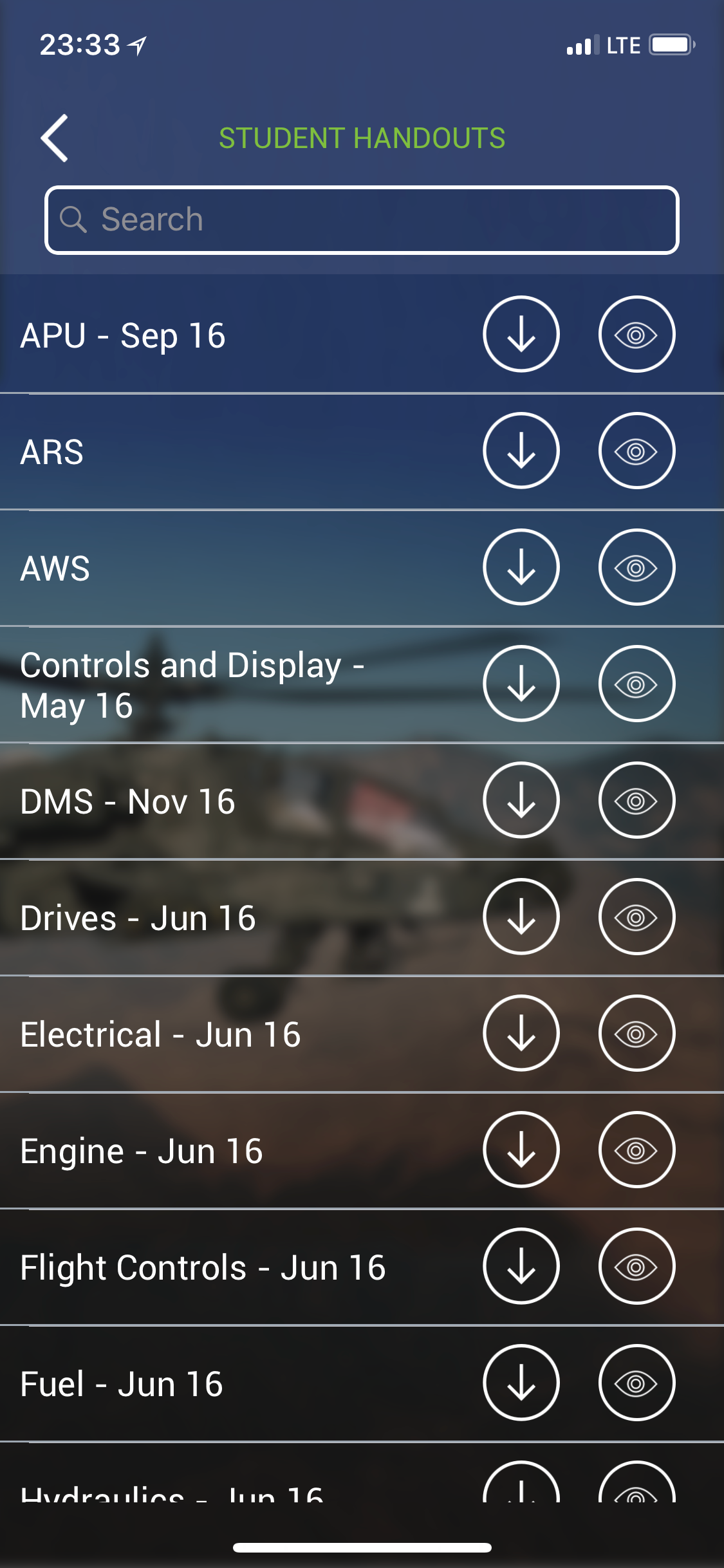The width and height of the screenshot is (724, 1568).
Task: Preview Controls and Display - May 16
Action: coord(637,684)
